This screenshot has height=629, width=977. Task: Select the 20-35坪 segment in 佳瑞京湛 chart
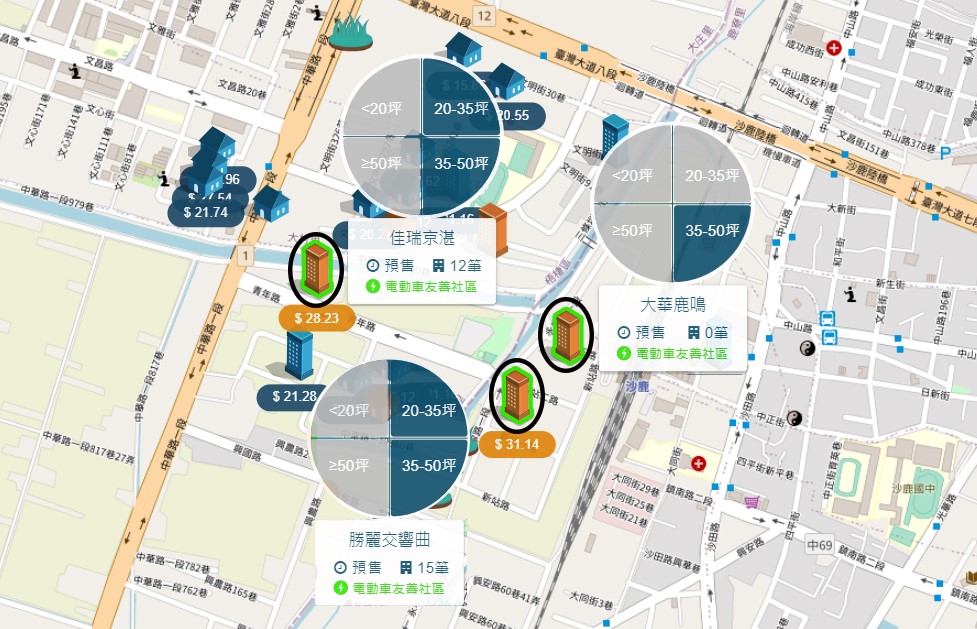tap(460, 108)
